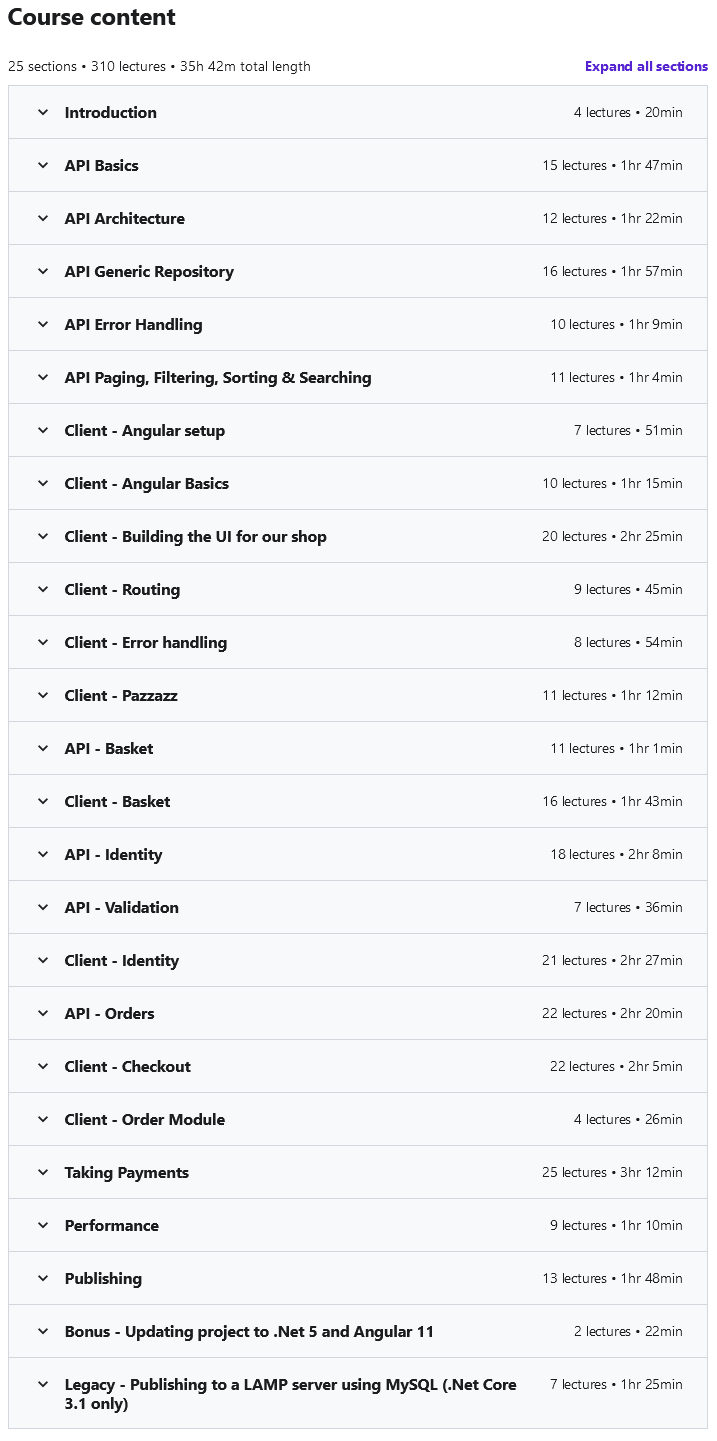717x1441 pixels.
Task: Expand the API - Identity section
Action: pos(113,854)
